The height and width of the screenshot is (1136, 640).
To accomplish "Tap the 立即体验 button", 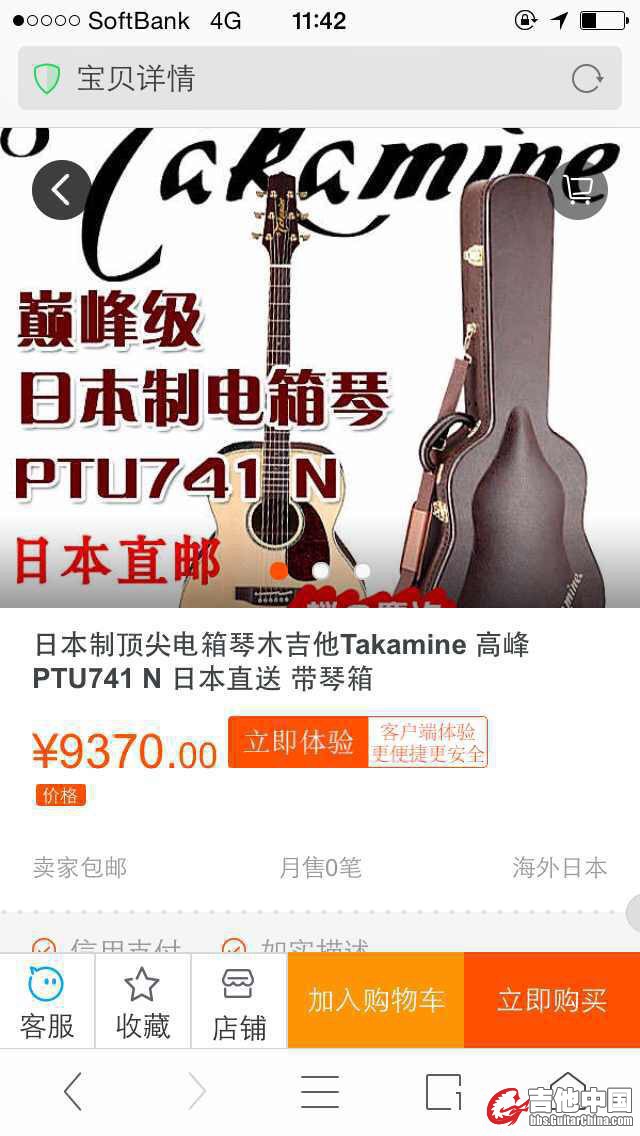I will pyautogui.click(x=298, y=742).
